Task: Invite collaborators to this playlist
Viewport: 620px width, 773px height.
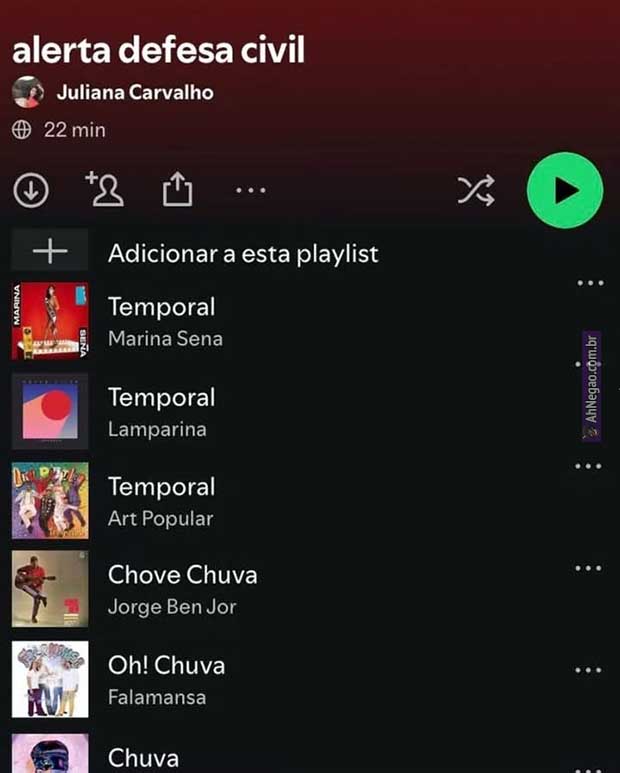Action: (104, 189)
